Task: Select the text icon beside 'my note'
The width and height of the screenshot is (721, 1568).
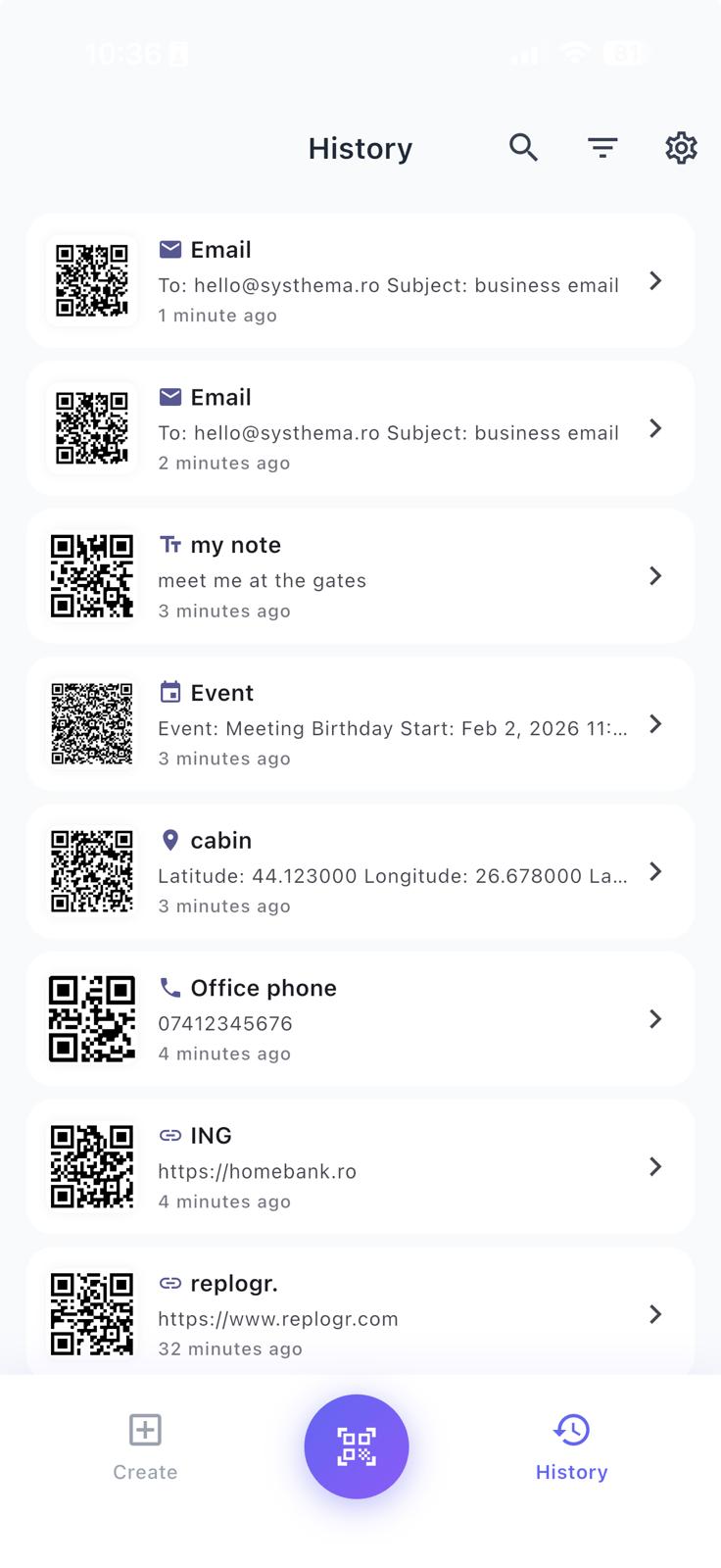Action: (x=168, y=544)
